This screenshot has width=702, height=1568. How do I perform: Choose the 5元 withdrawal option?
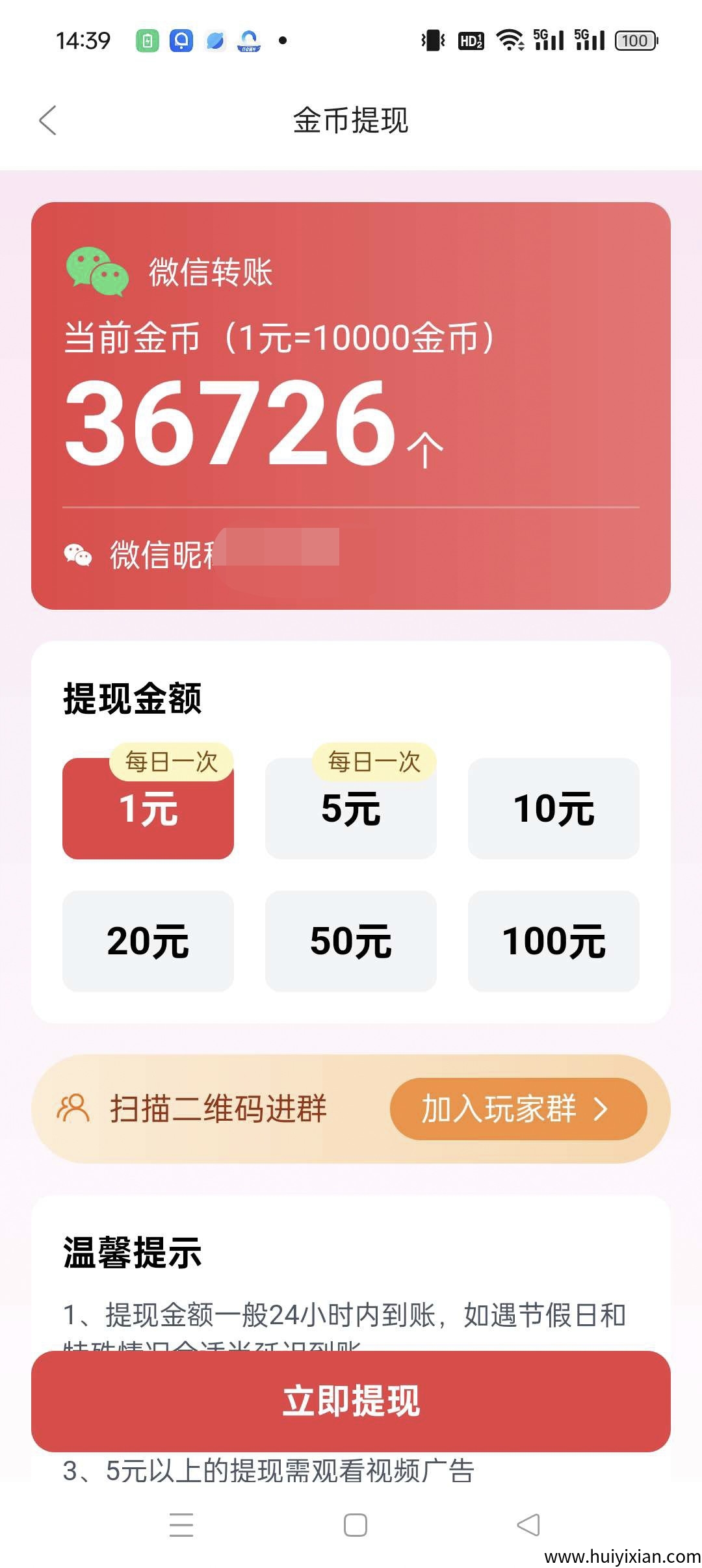[x=351, y=809]
